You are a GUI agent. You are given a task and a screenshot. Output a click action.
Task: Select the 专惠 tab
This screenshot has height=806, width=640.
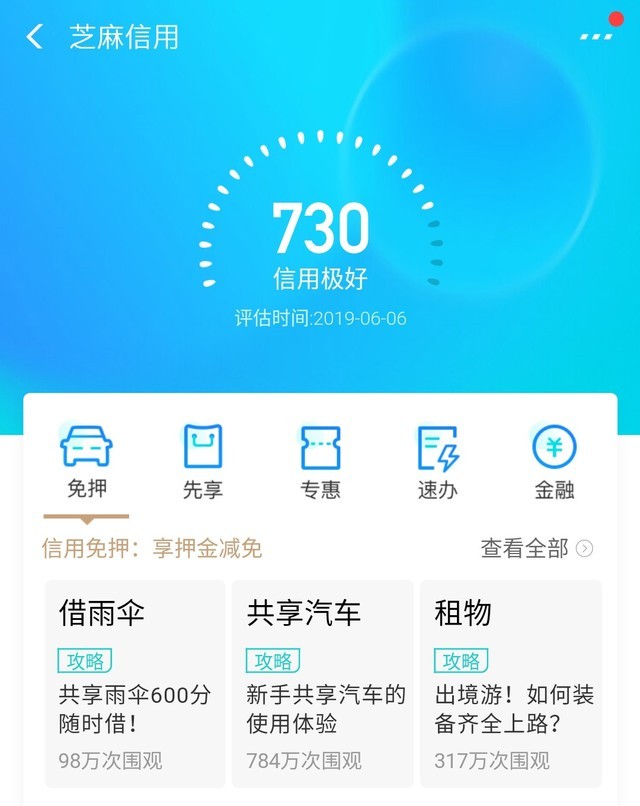pos(320,462)
